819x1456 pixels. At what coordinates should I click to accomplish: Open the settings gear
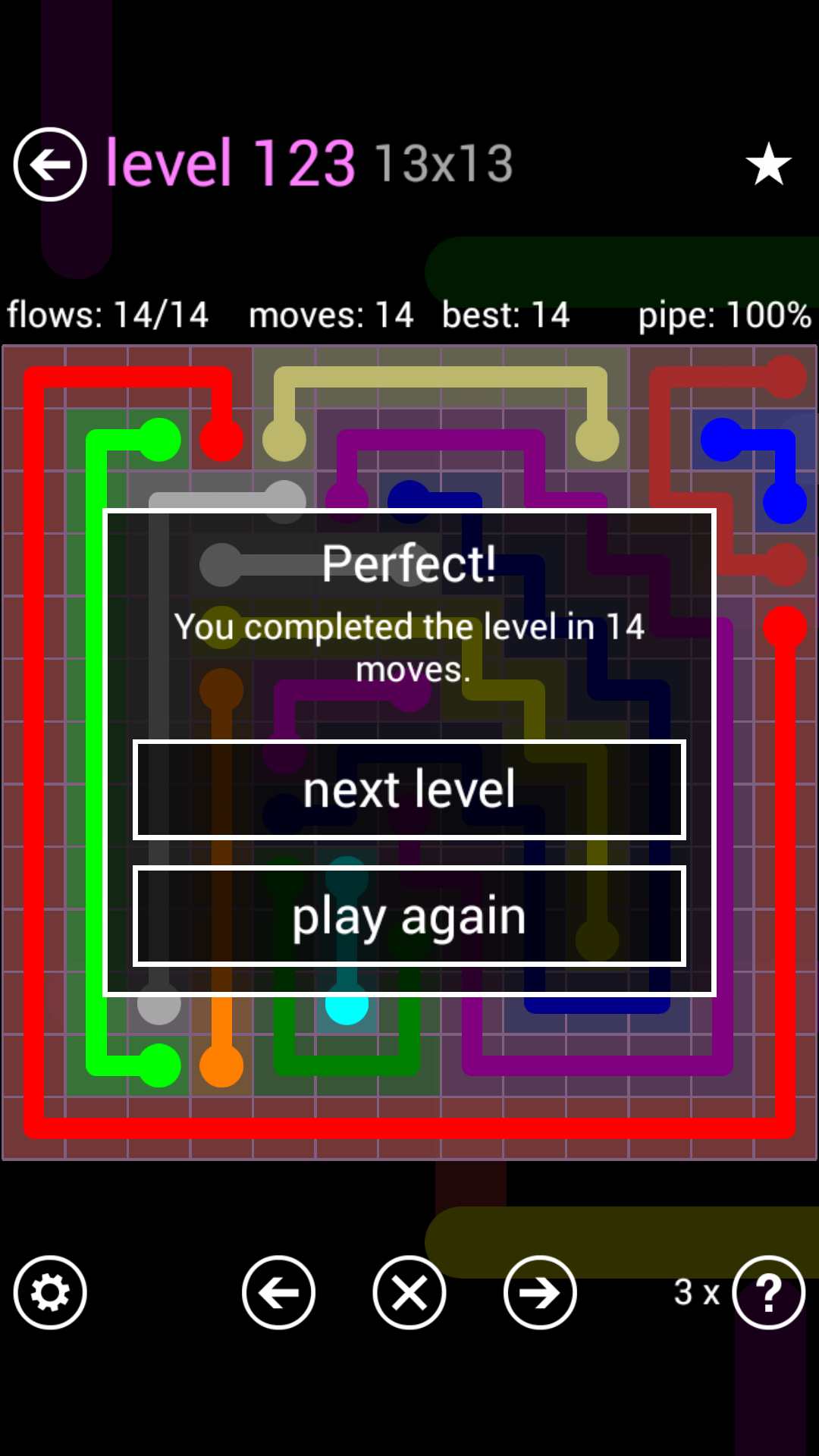point(50,1292)
